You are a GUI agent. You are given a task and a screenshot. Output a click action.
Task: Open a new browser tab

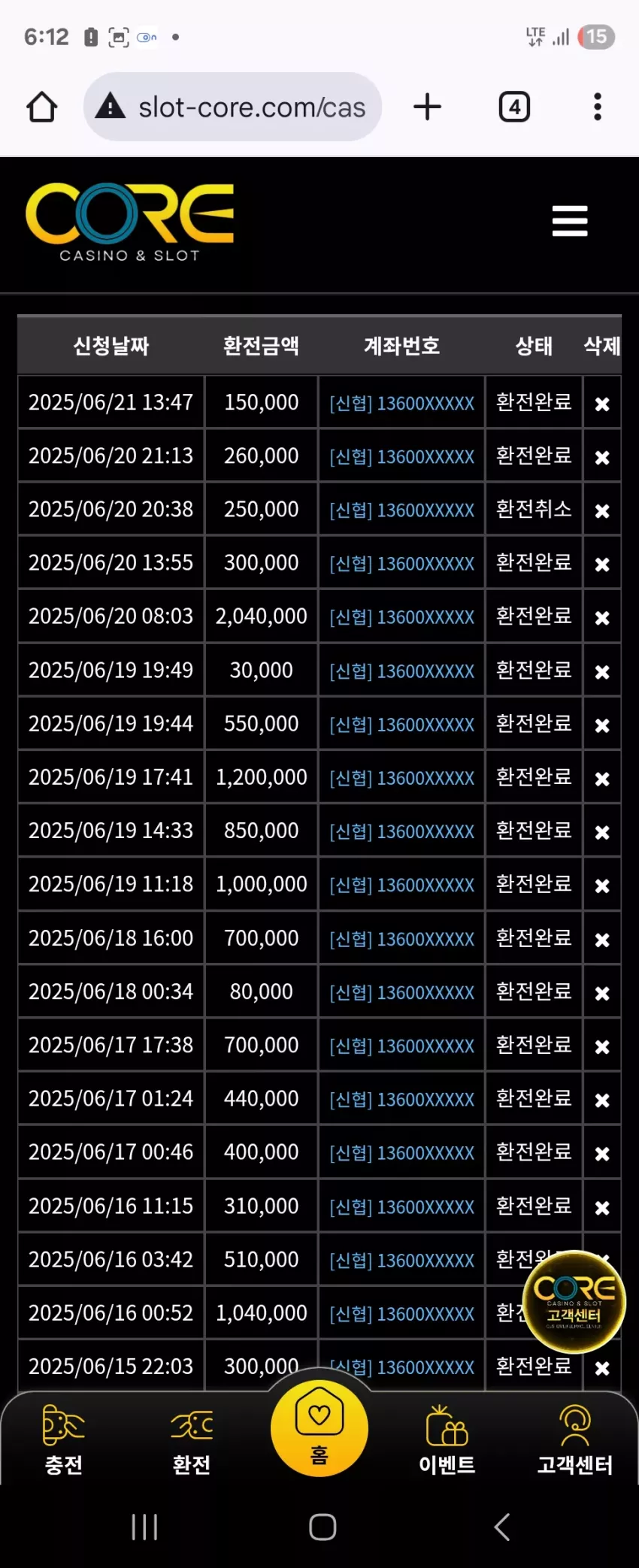click(x=427, y=107)
